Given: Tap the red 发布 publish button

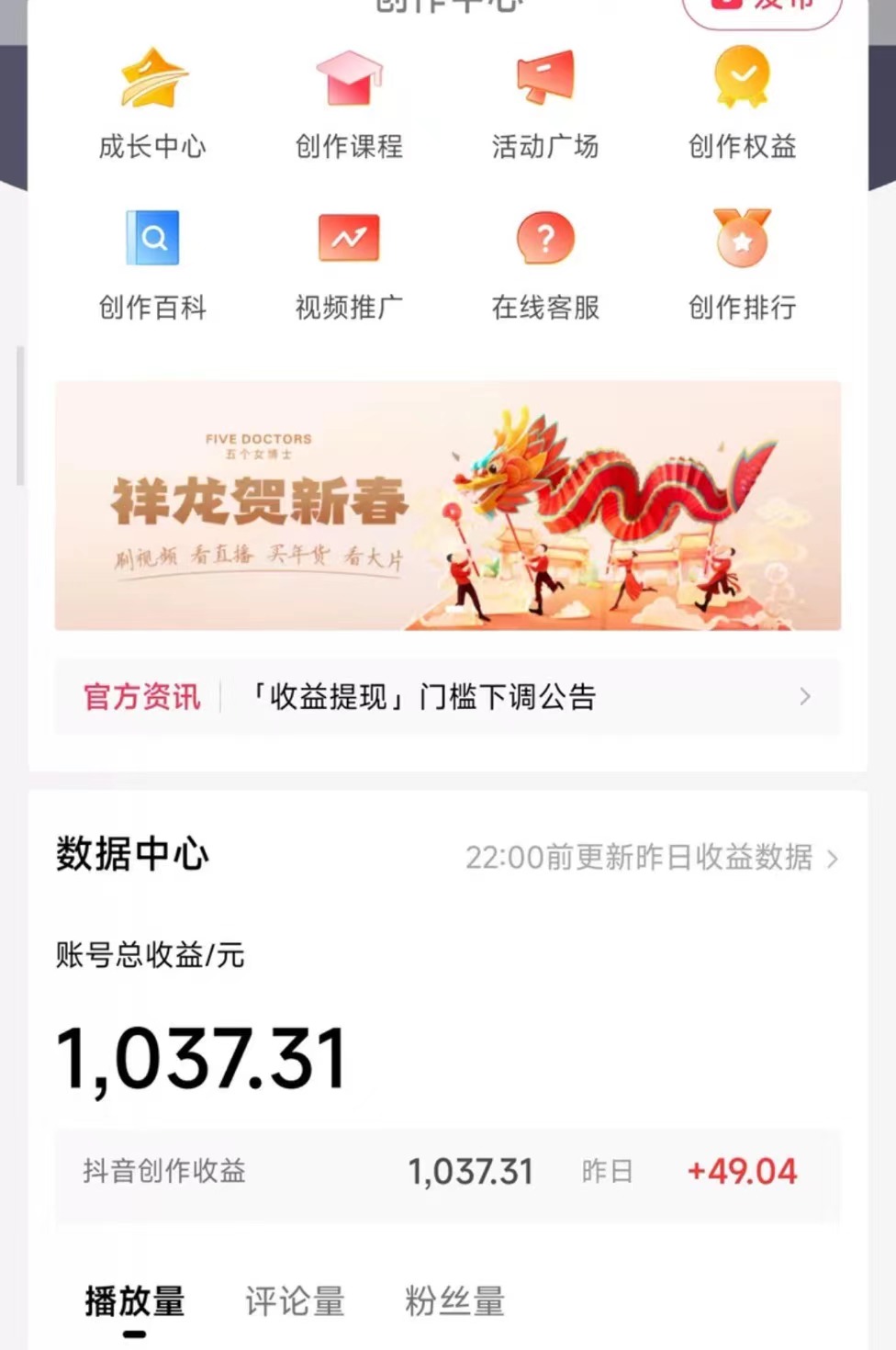Looking at the screenshot, I should click(x=760, y=7).
